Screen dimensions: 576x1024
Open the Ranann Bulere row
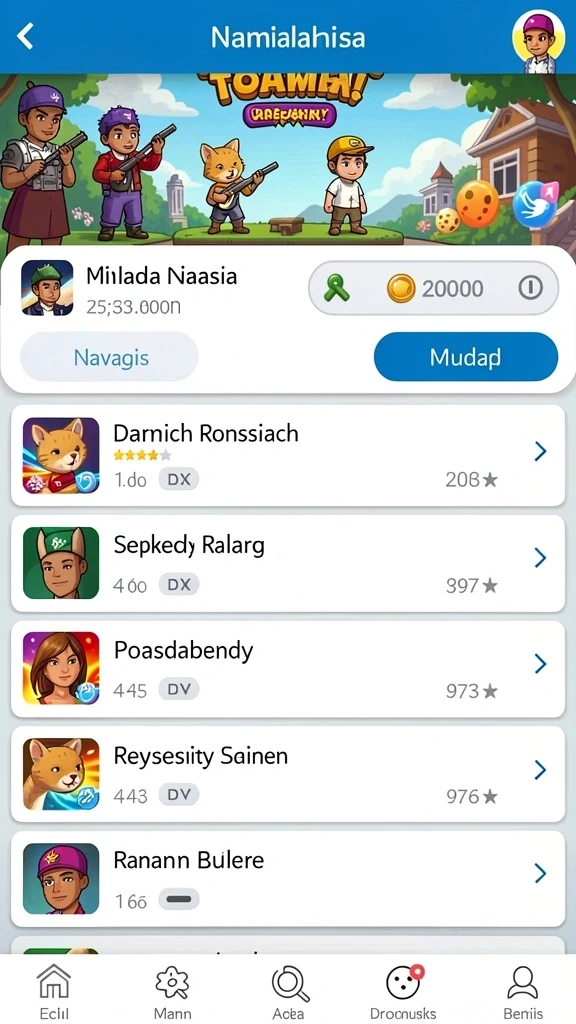[x=288, y=878]
